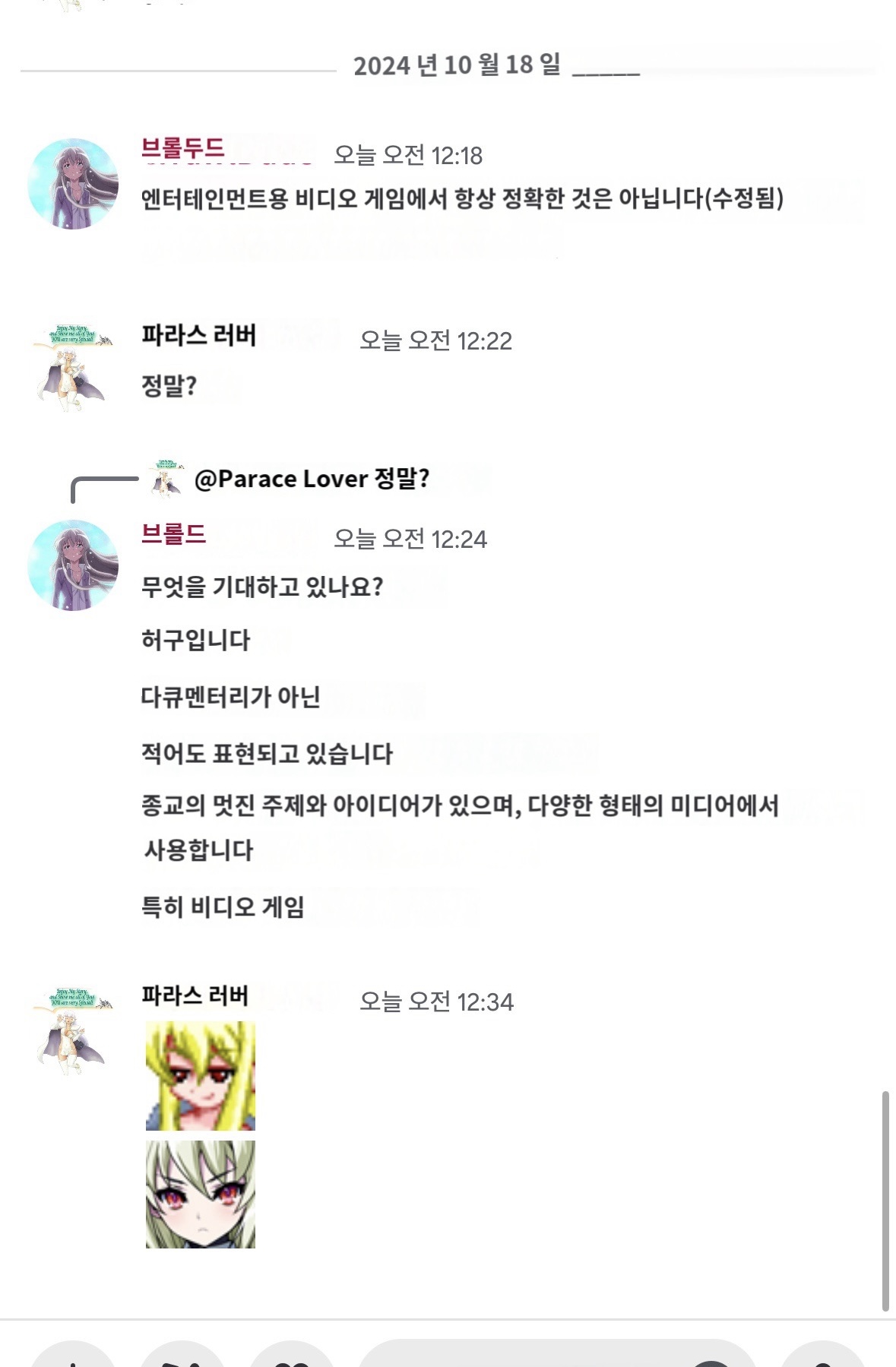Image resolution: width=896 pixels, height=1367 pixels.
Task: Open the first blonde character image attachment
Action: click(201, 1075)
